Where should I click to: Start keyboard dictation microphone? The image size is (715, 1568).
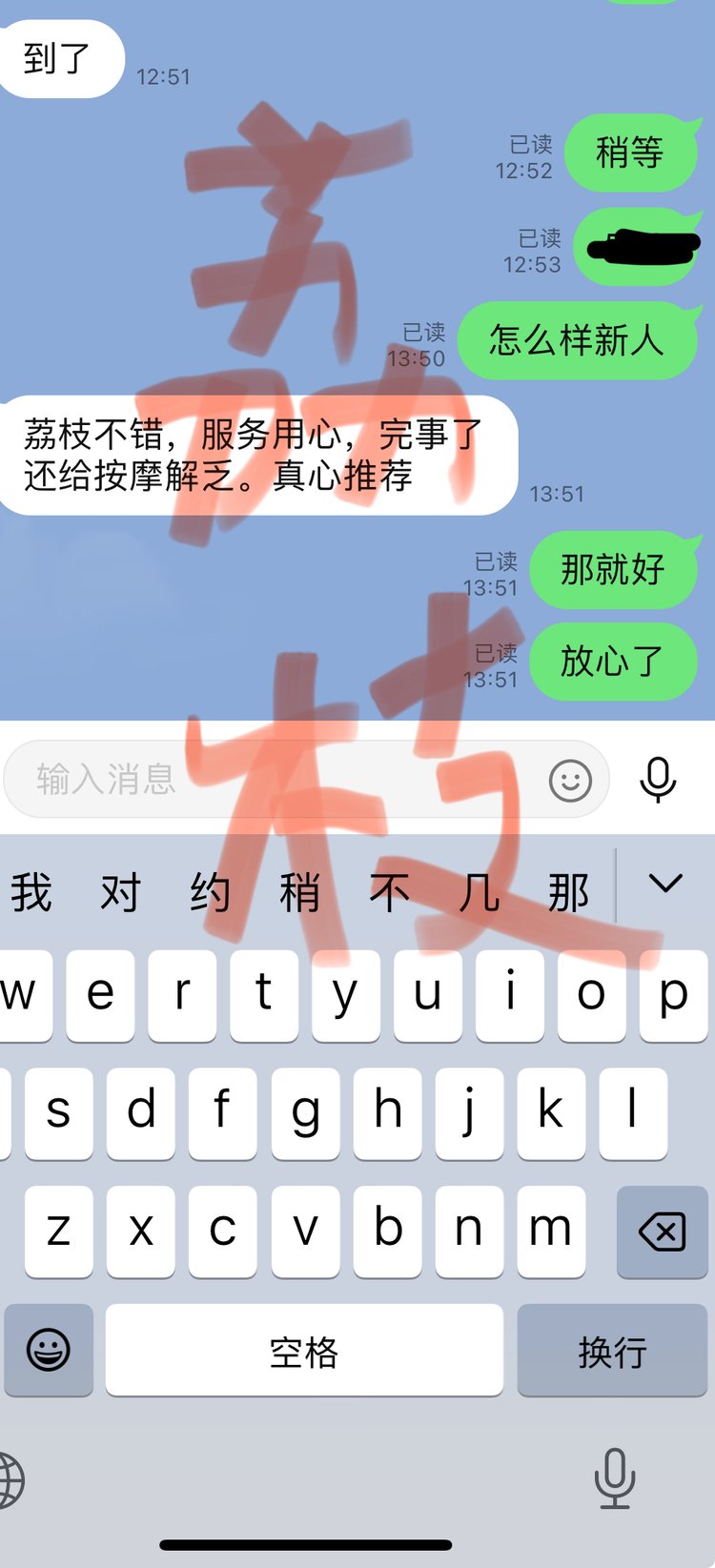[x=615, y=1477]
